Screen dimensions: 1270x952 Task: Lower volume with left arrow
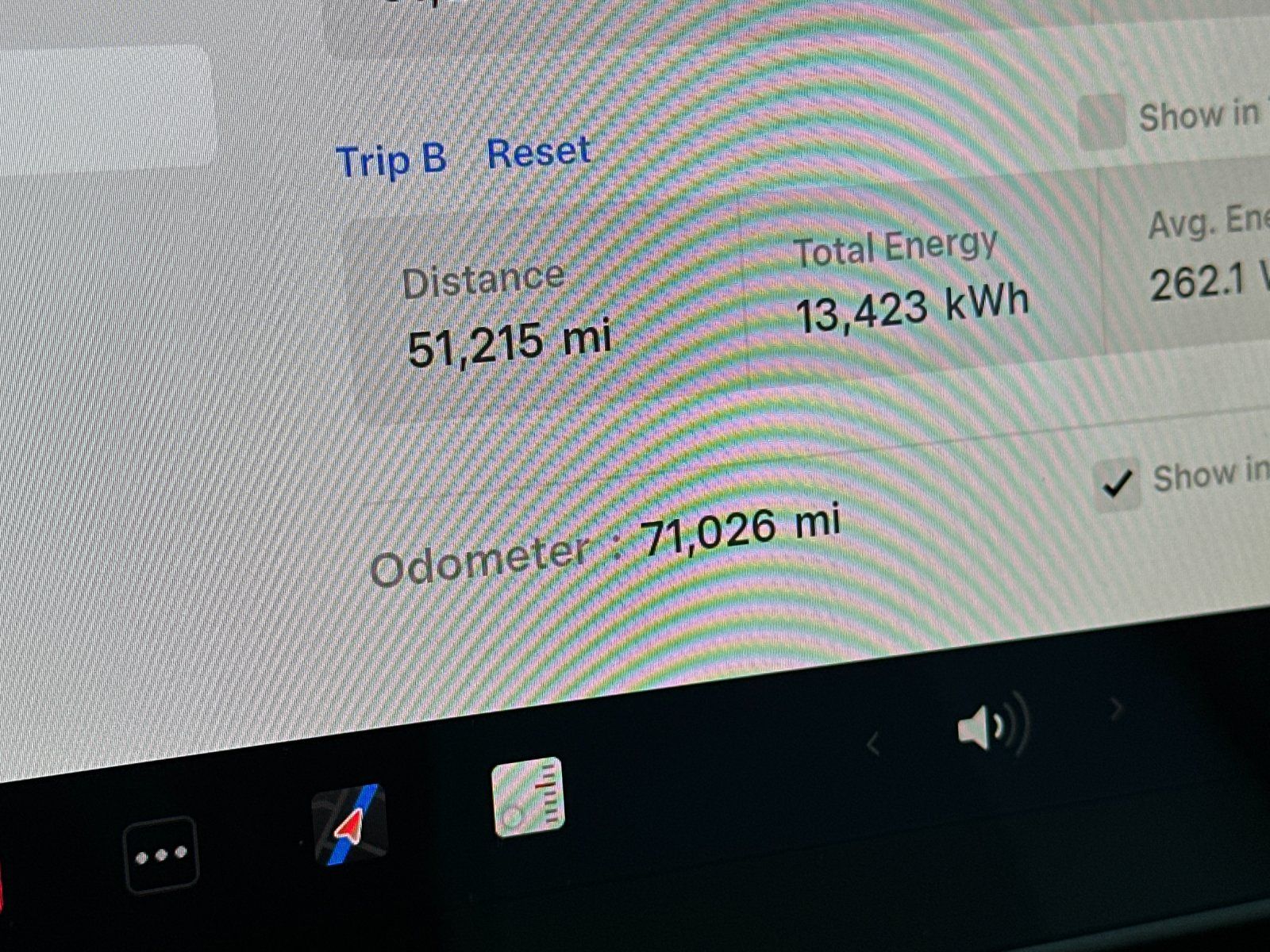coord(873,744)
